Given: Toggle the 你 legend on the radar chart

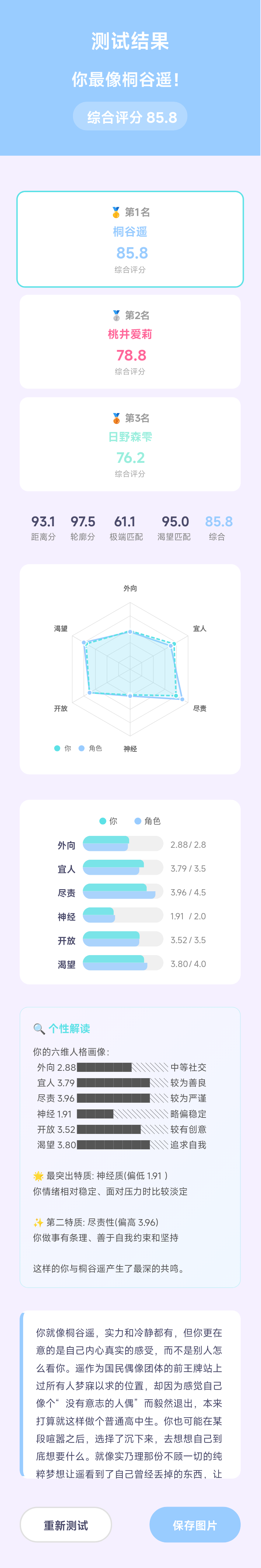Looking at the screenshot, I should click(63, 748).
